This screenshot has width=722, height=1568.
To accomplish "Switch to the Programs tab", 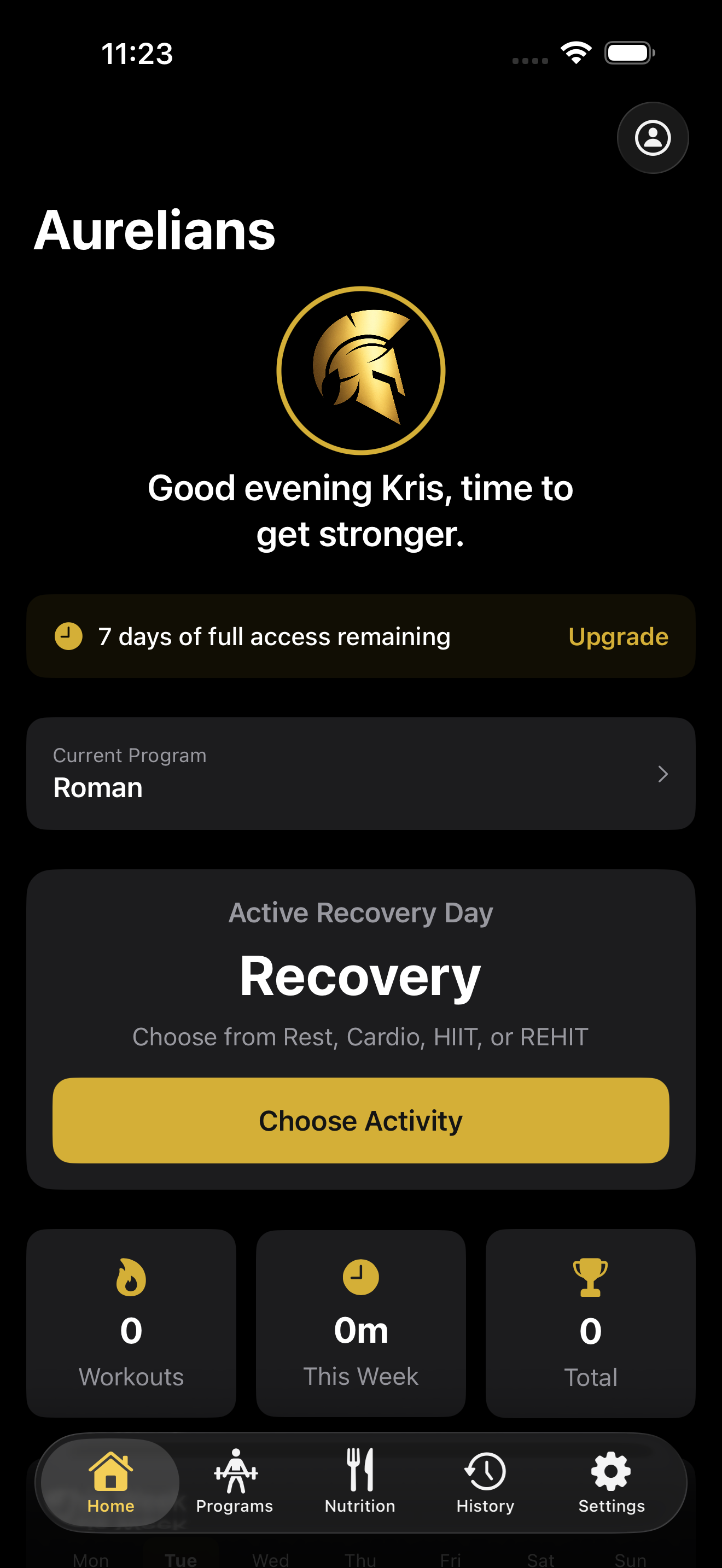I will 235,1482.
